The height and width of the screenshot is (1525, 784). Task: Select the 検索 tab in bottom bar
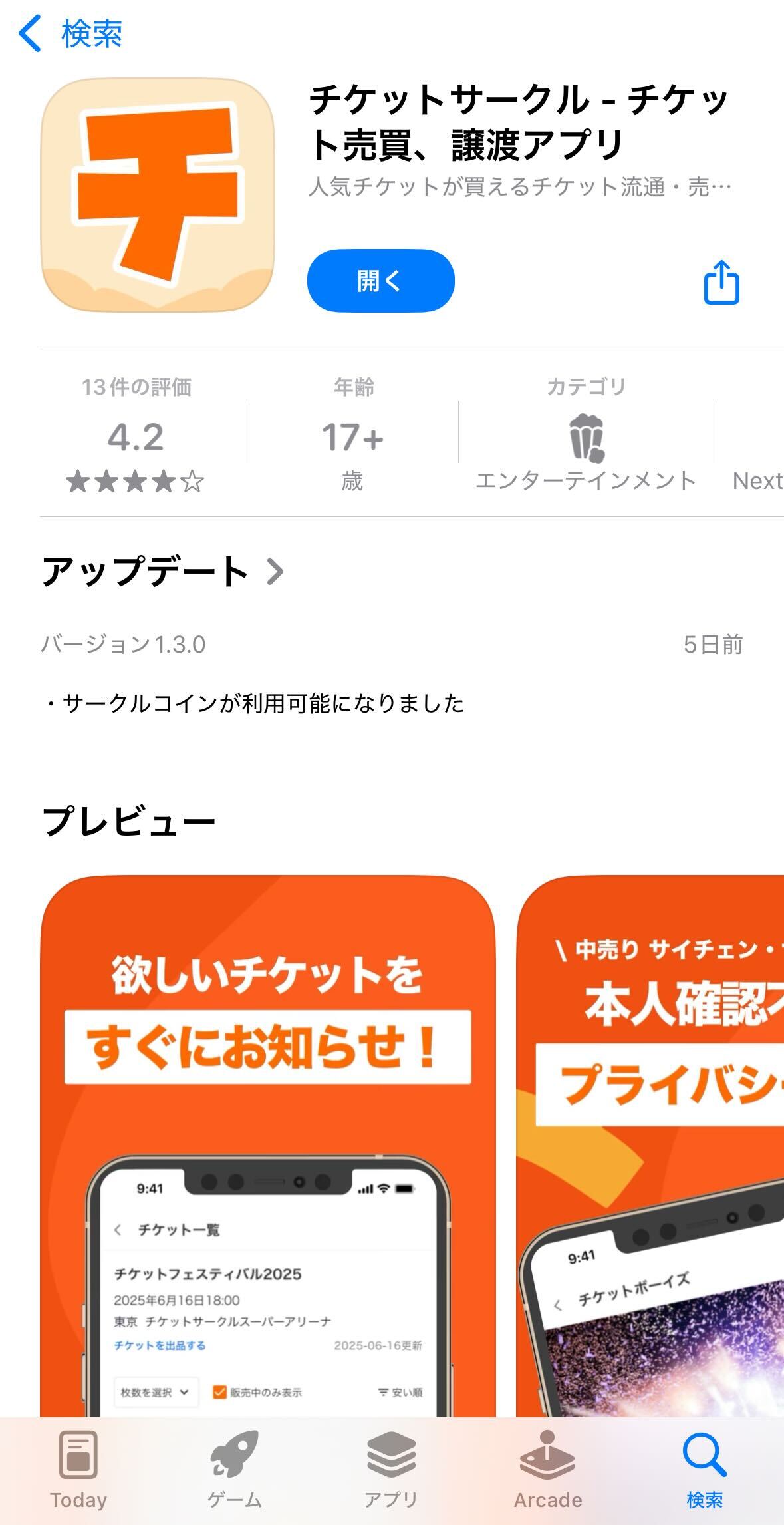(704, 1470)
